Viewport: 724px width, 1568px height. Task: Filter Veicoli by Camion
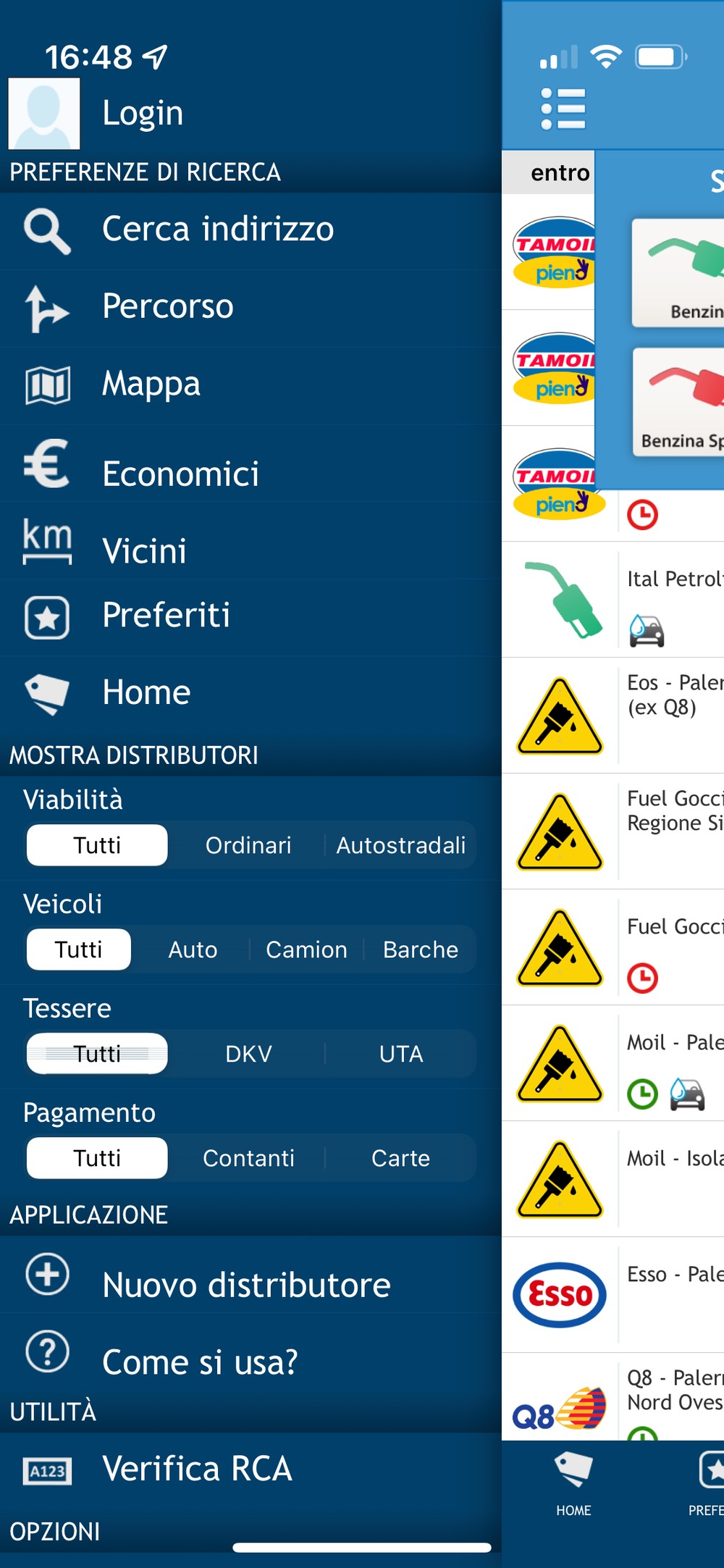[x=306, y=949]
